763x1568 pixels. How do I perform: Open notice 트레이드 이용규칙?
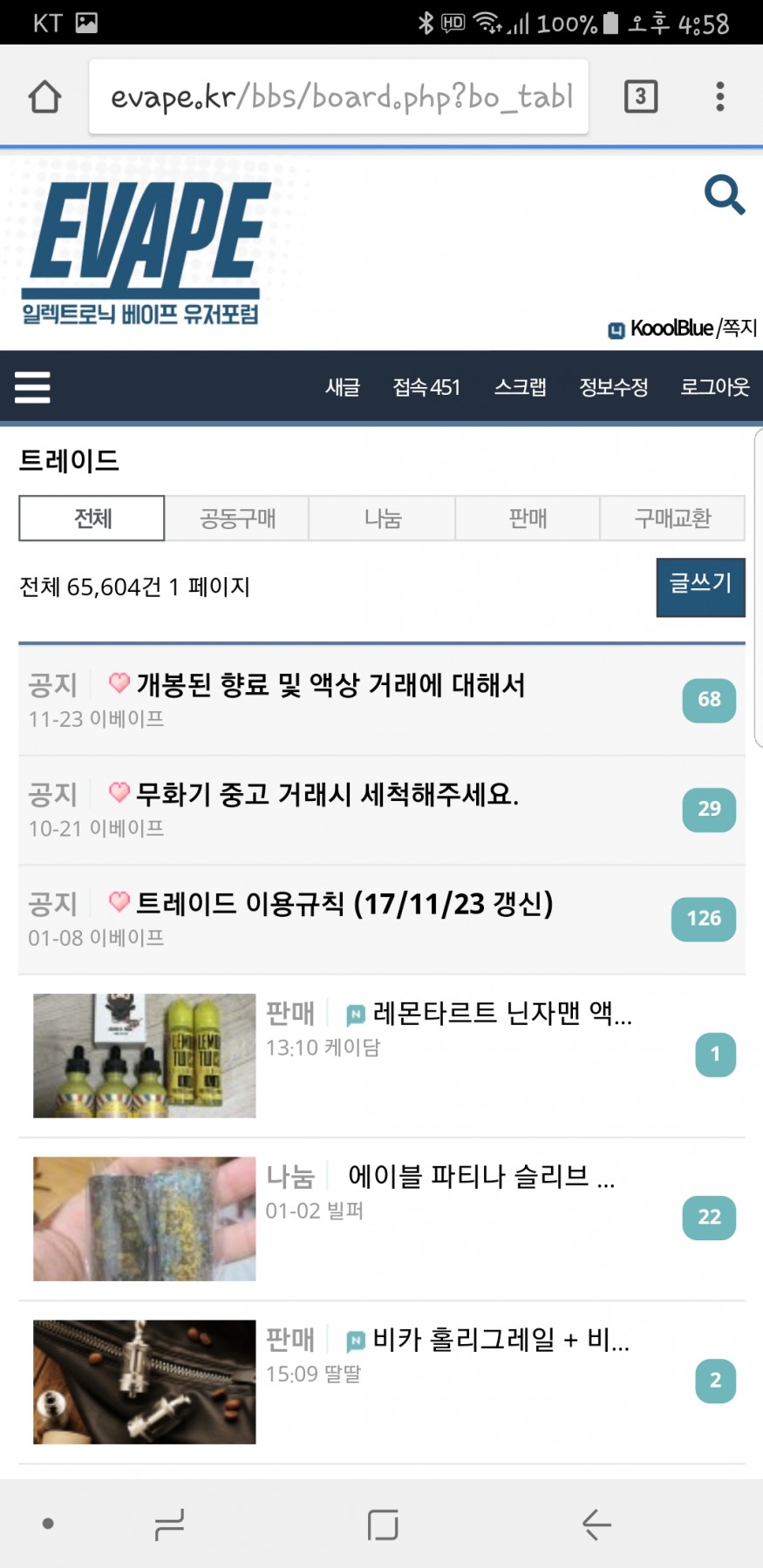point(344,905)
